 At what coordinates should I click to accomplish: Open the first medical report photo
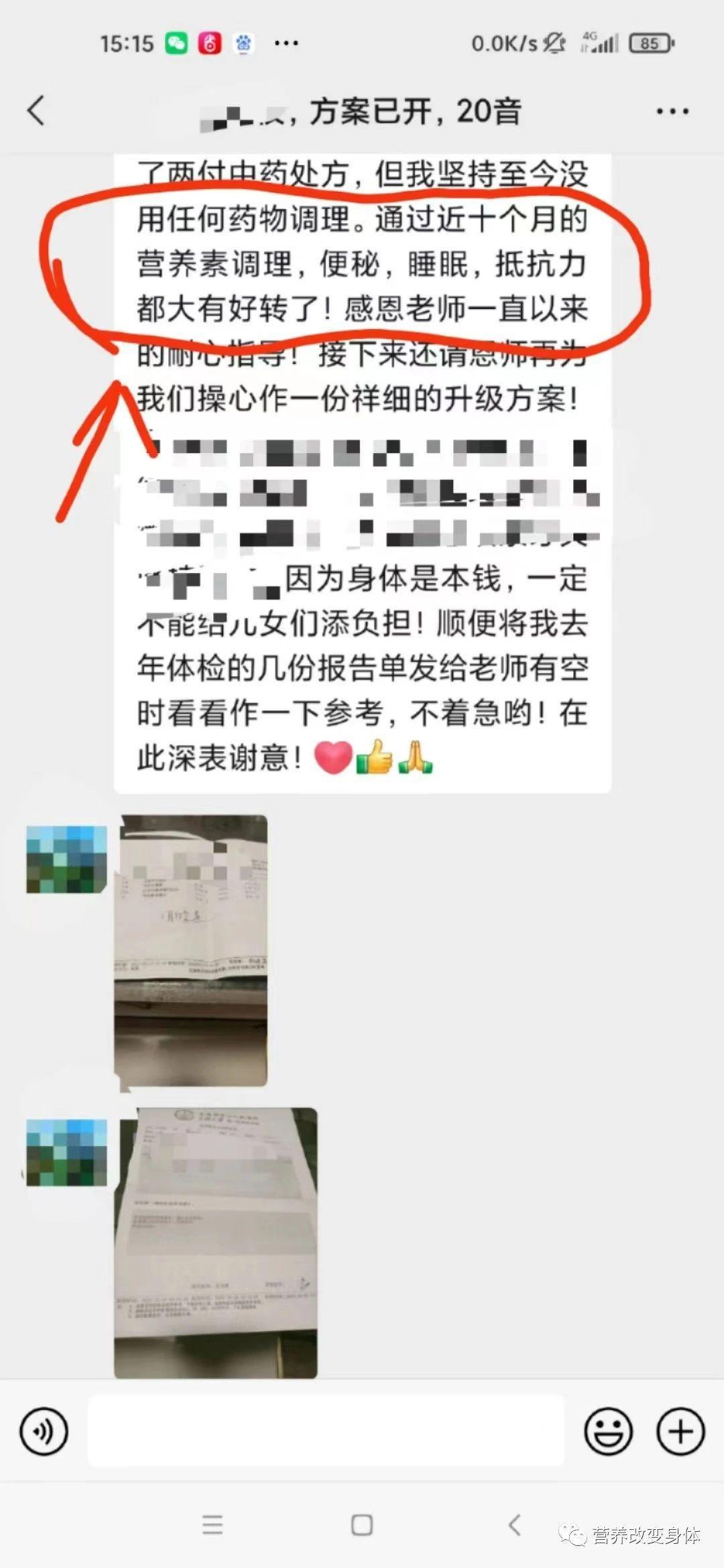pyautogui.click(x=191, y=950)
